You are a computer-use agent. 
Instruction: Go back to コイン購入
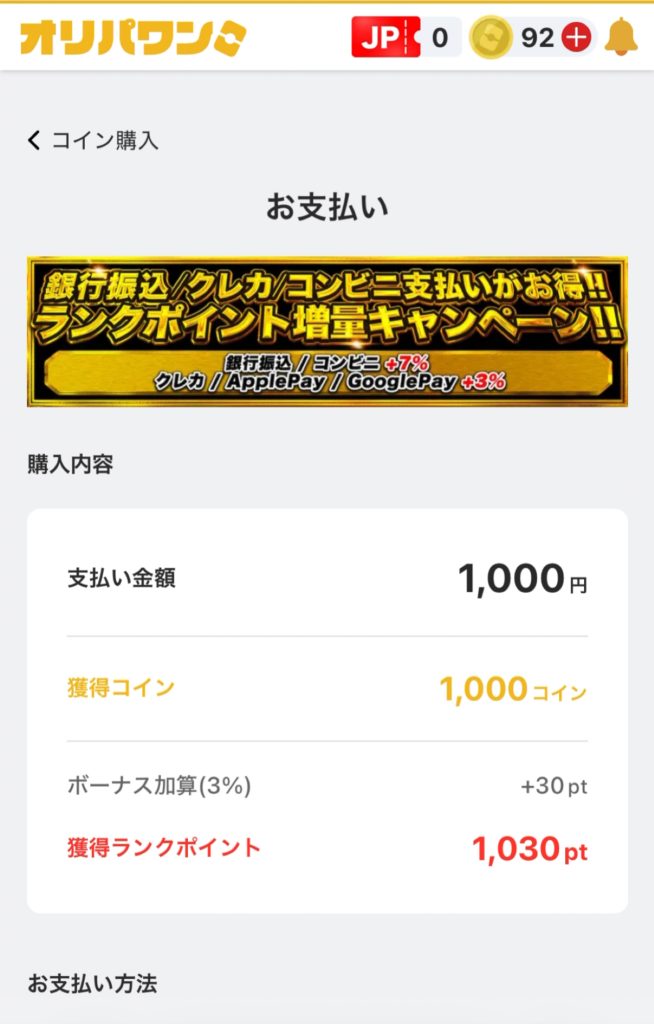[x=92, y=141]
